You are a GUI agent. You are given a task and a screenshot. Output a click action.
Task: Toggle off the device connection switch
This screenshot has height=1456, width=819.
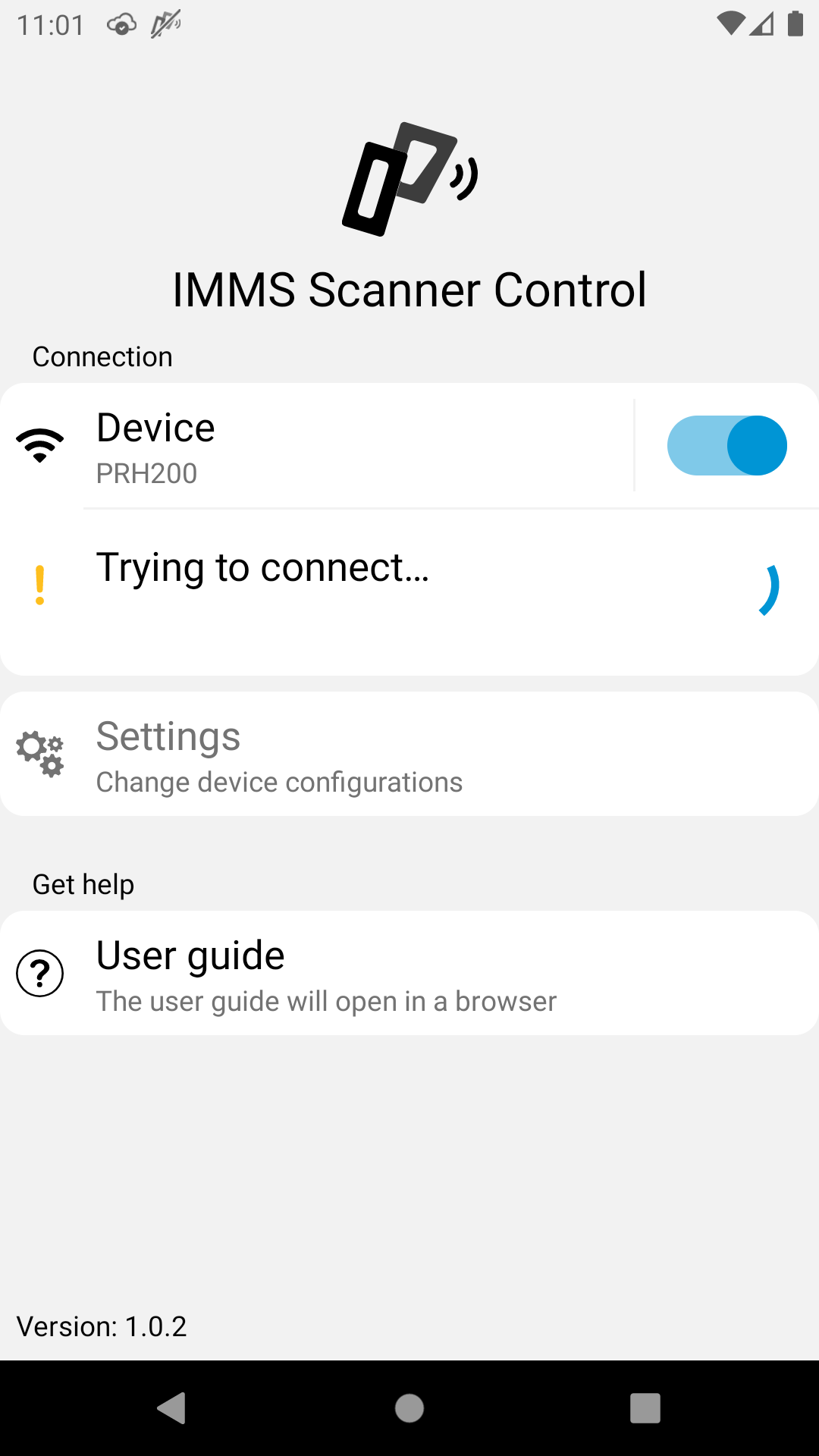726,445
